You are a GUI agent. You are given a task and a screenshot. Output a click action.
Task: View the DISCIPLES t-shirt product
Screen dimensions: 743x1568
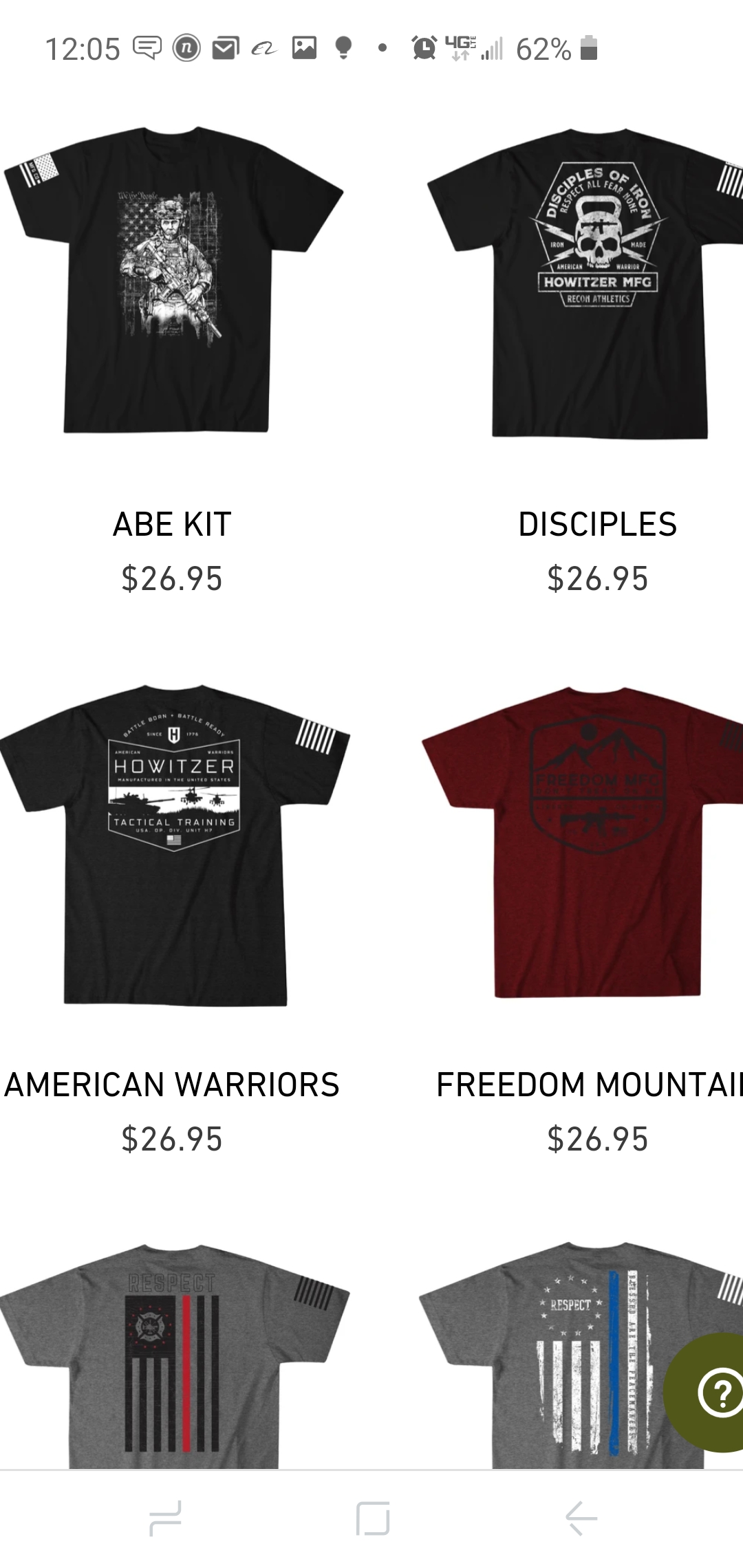pyautogui.click(x=585, y=282)
